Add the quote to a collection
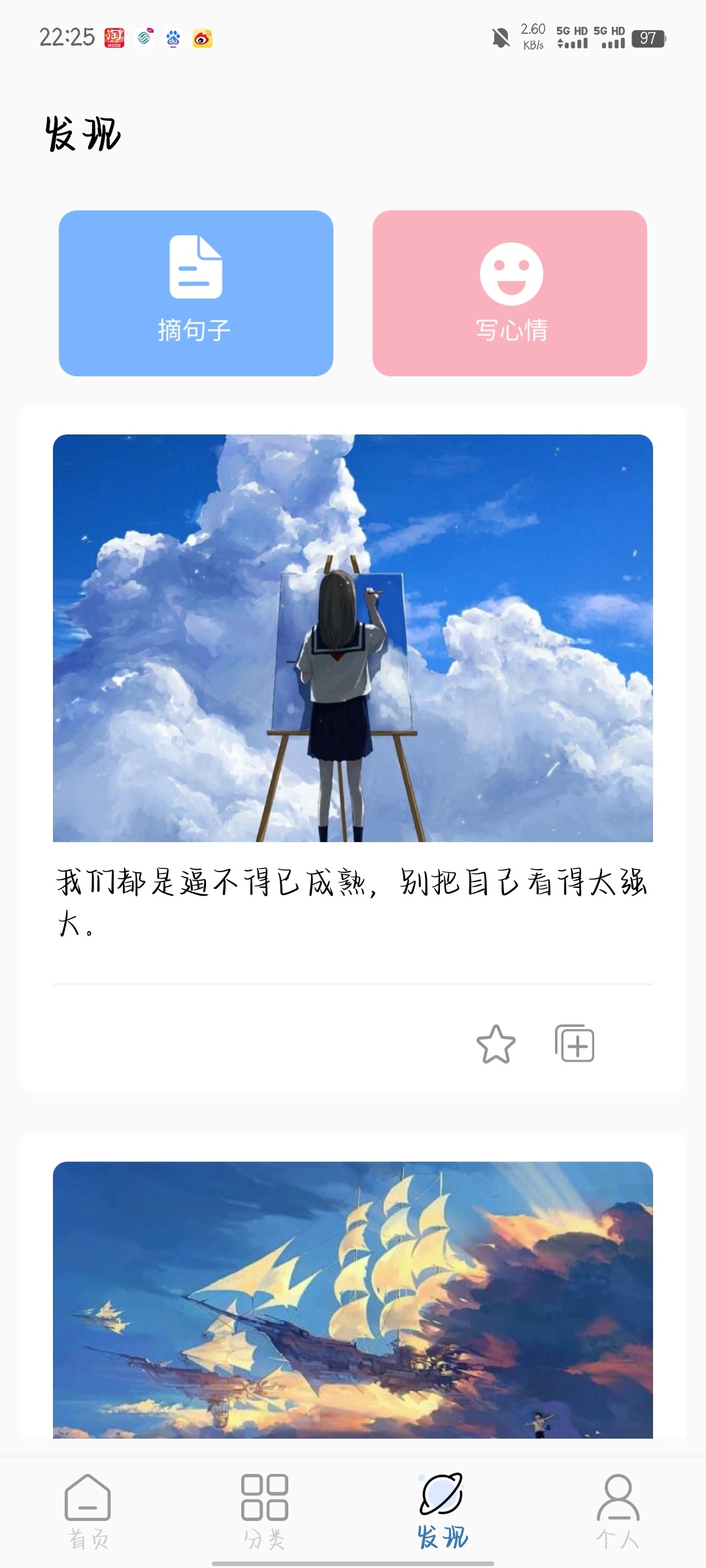 tap(575, 1043)
